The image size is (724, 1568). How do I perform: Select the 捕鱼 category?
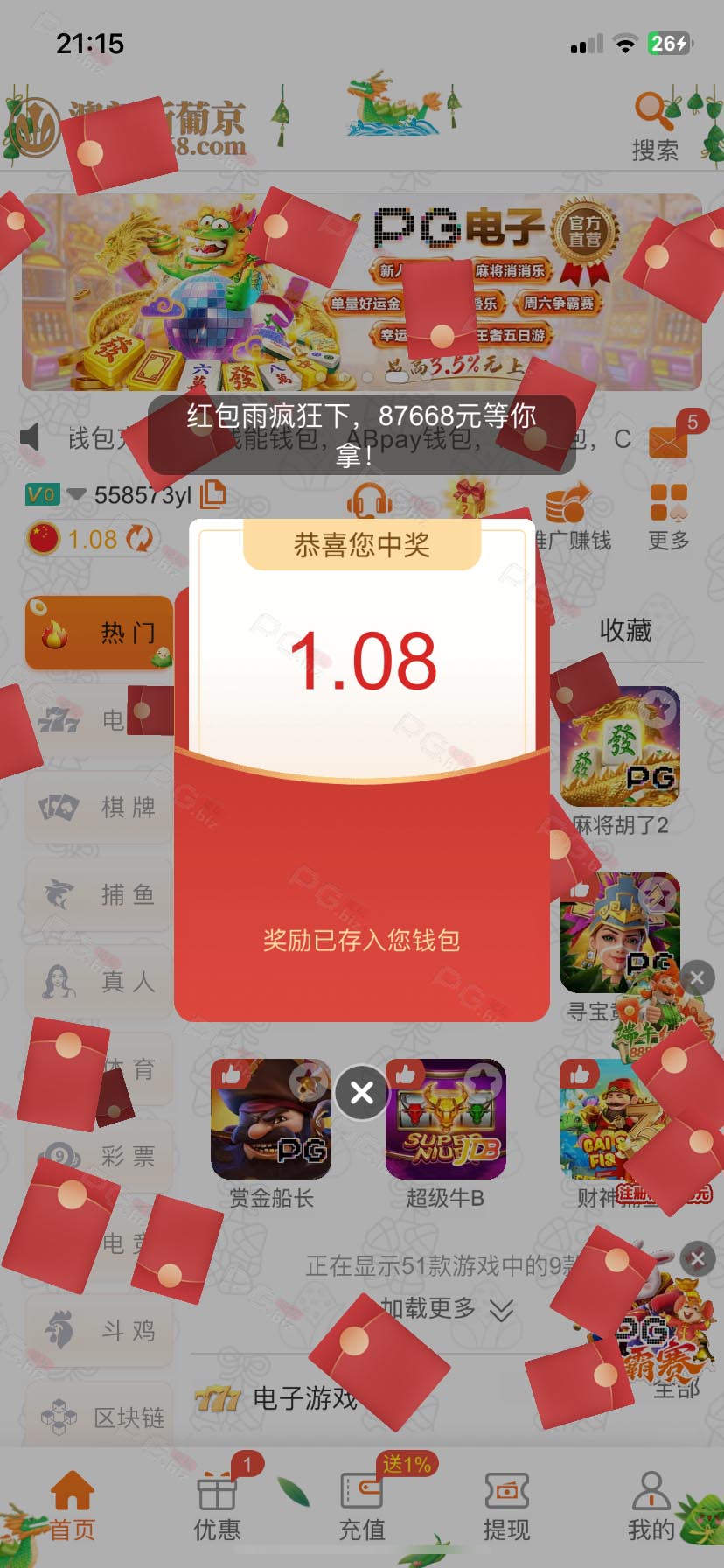pyautogui.click(x=100, y=894)
